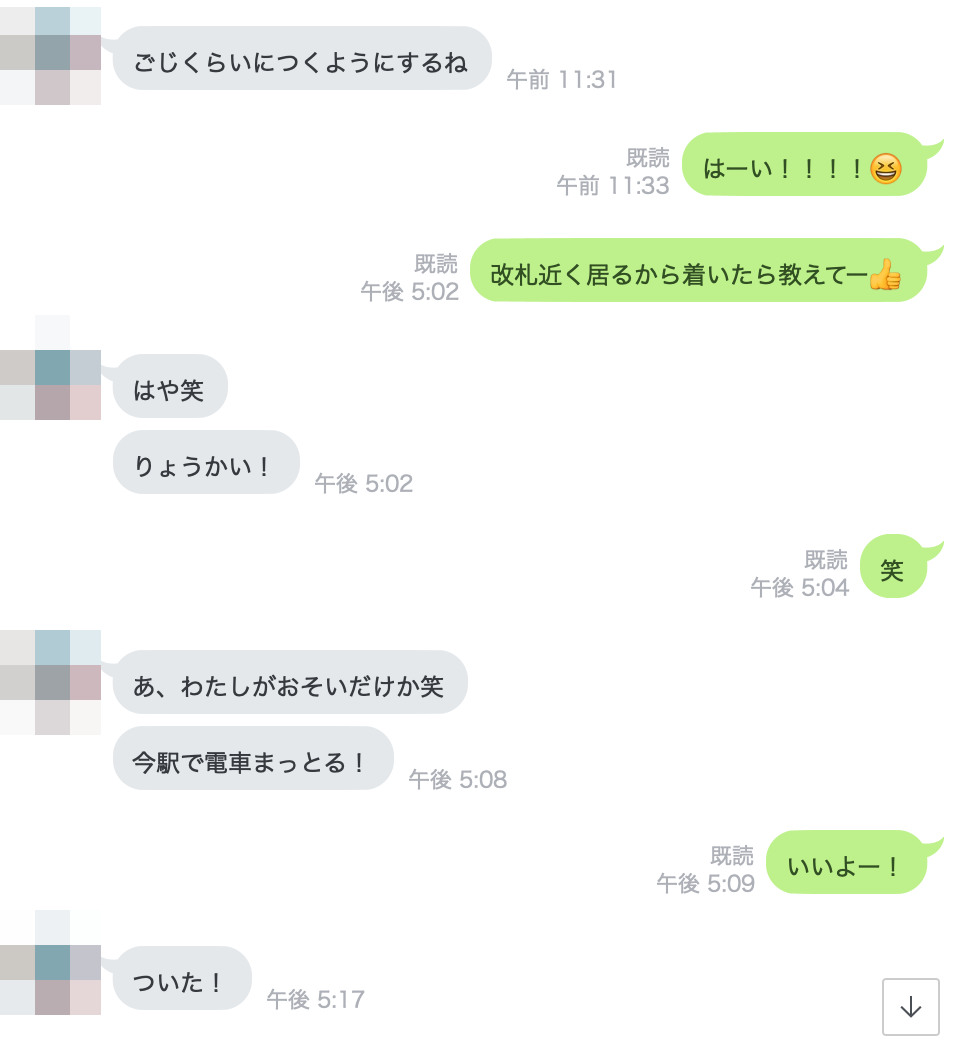The image size is (958, 1040).
Task: Open sender's avatar beside ごじくらいにつくようにするね message
Action: 52,53
